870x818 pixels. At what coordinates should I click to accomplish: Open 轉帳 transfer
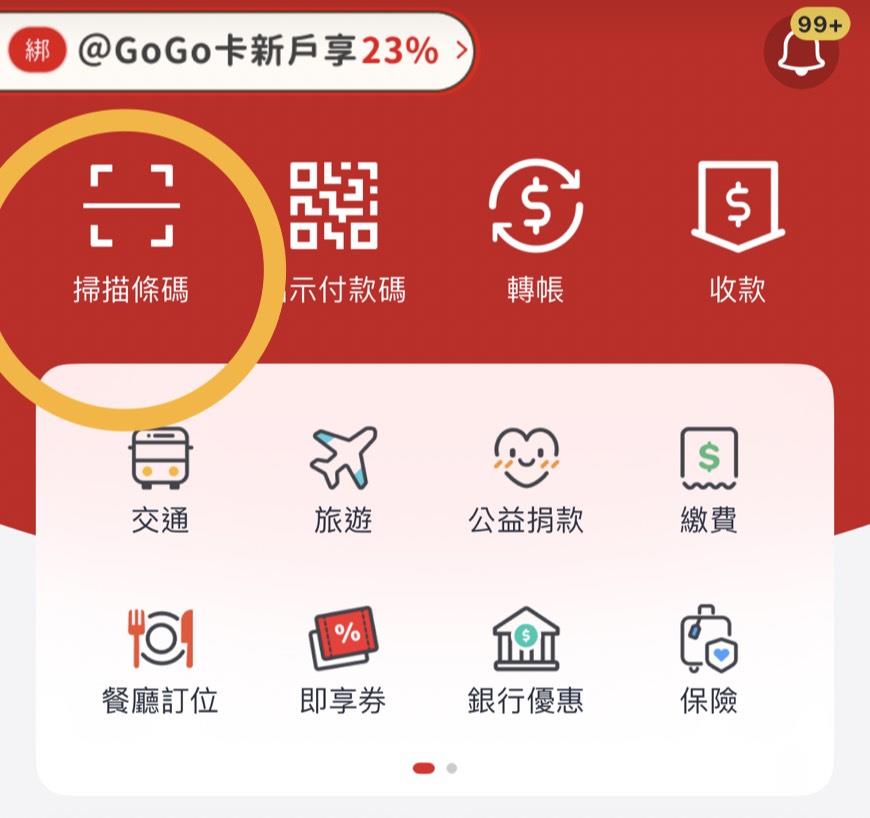(x=536, y=232)
